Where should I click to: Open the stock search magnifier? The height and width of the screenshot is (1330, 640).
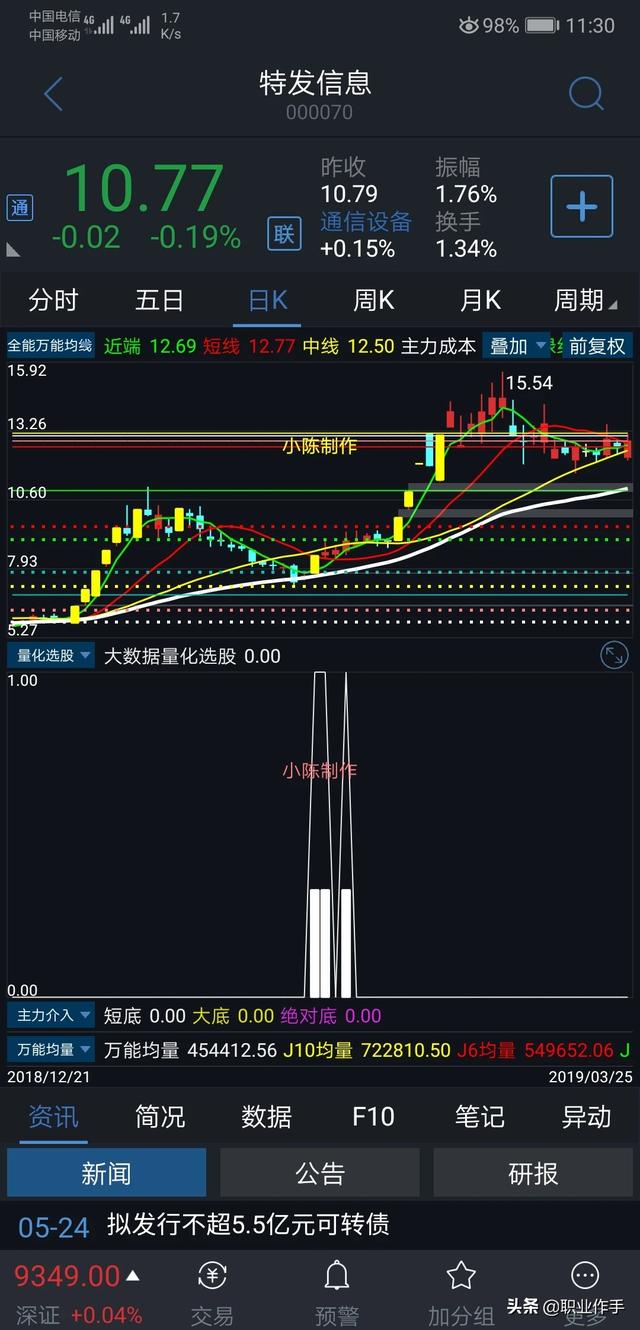click(586, 95)
